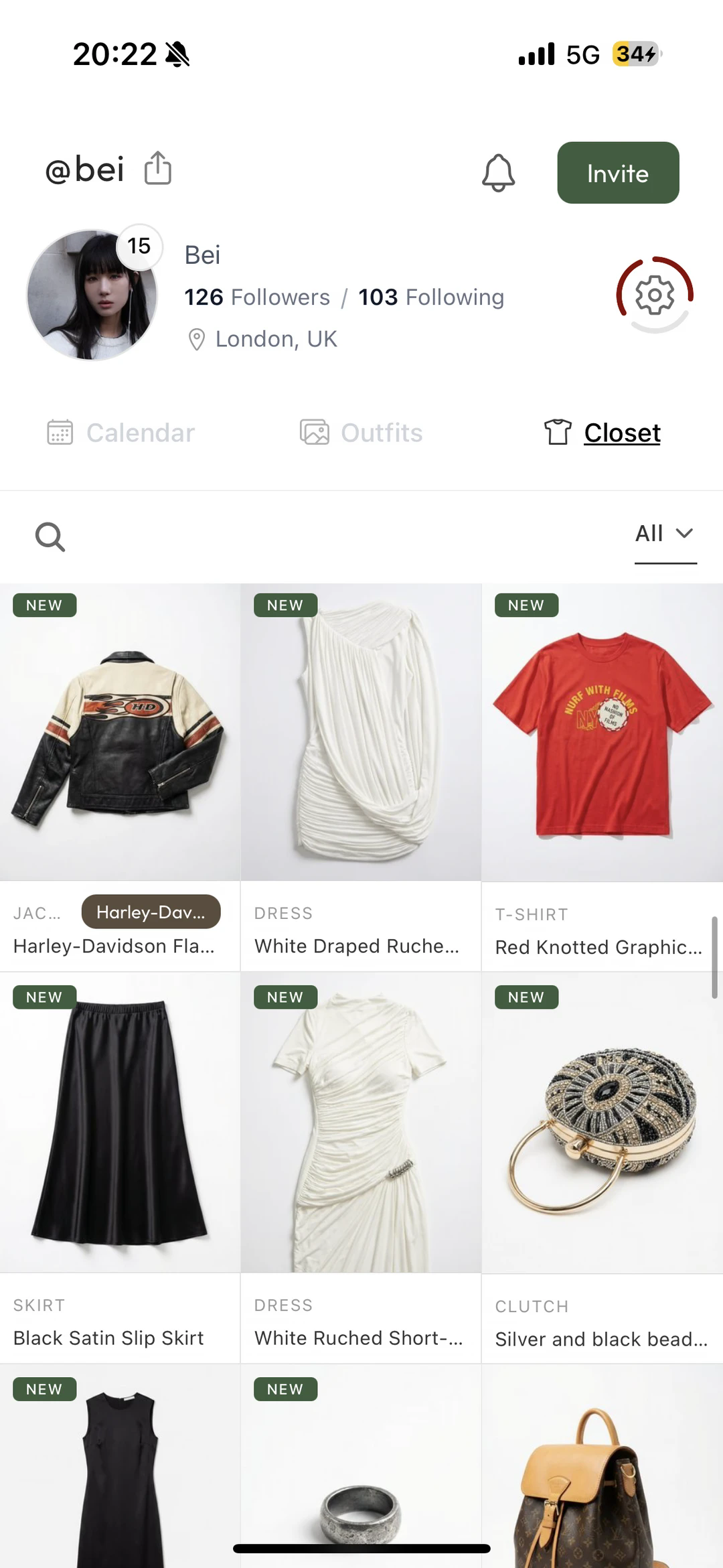Open the Black Satin Slip Skirt
The width and height of the screenshot is (723, 1568).
(120, 1168)
